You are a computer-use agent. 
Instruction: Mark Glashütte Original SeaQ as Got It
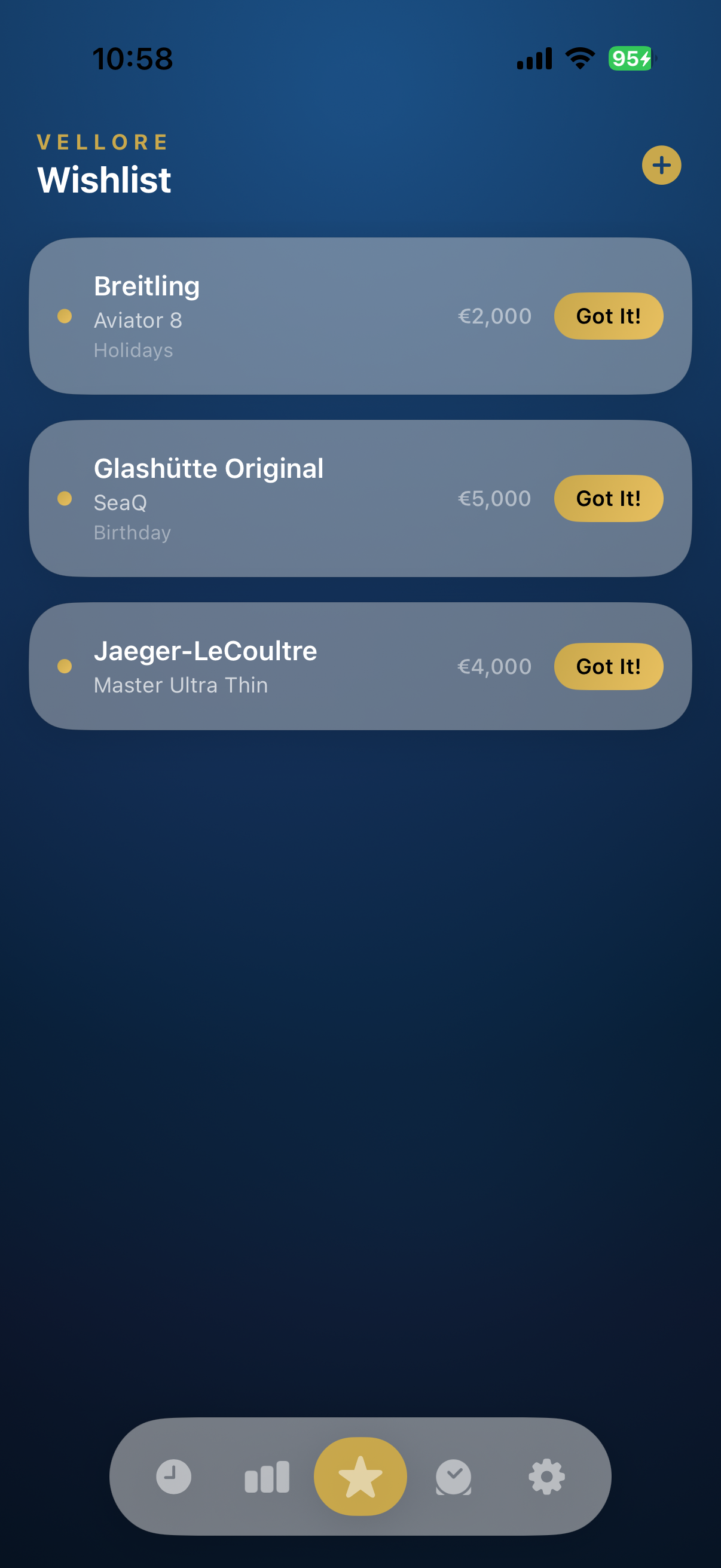click(608, 499)
